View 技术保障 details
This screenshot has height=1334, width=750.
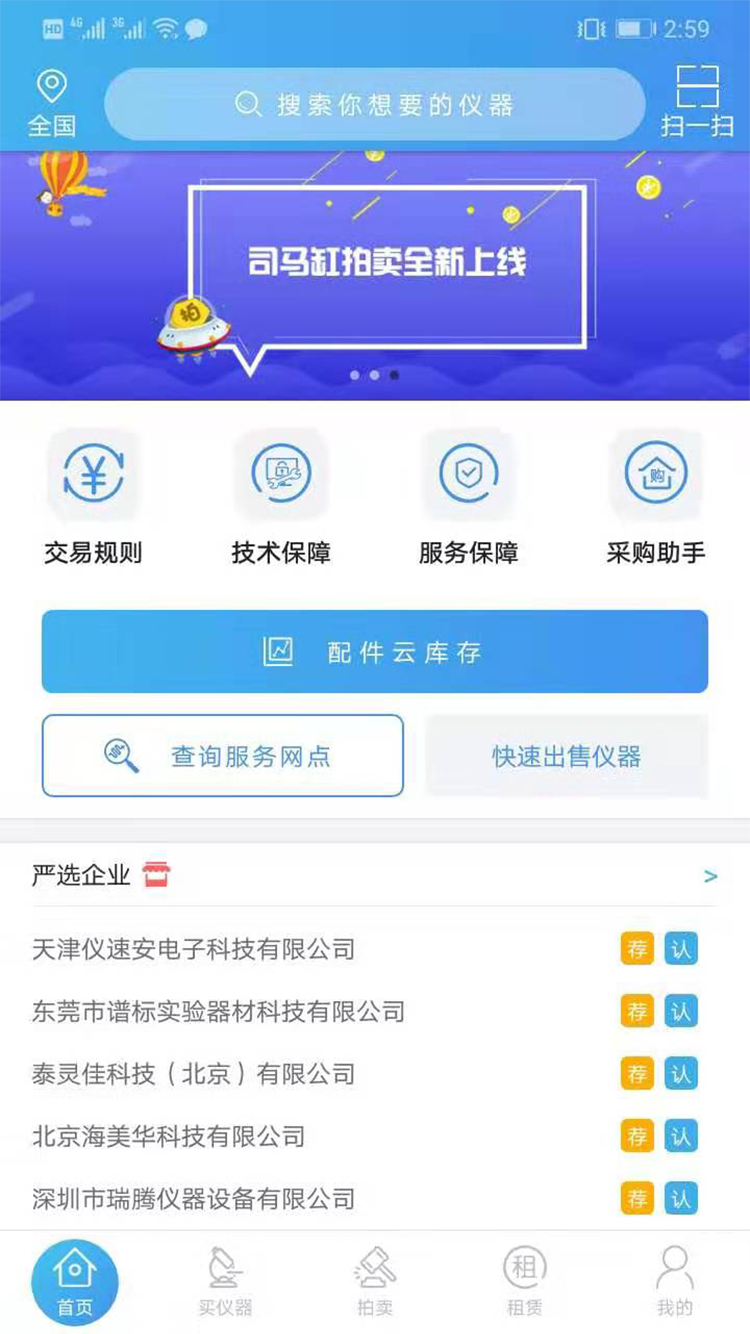click(x=281, y=497)
